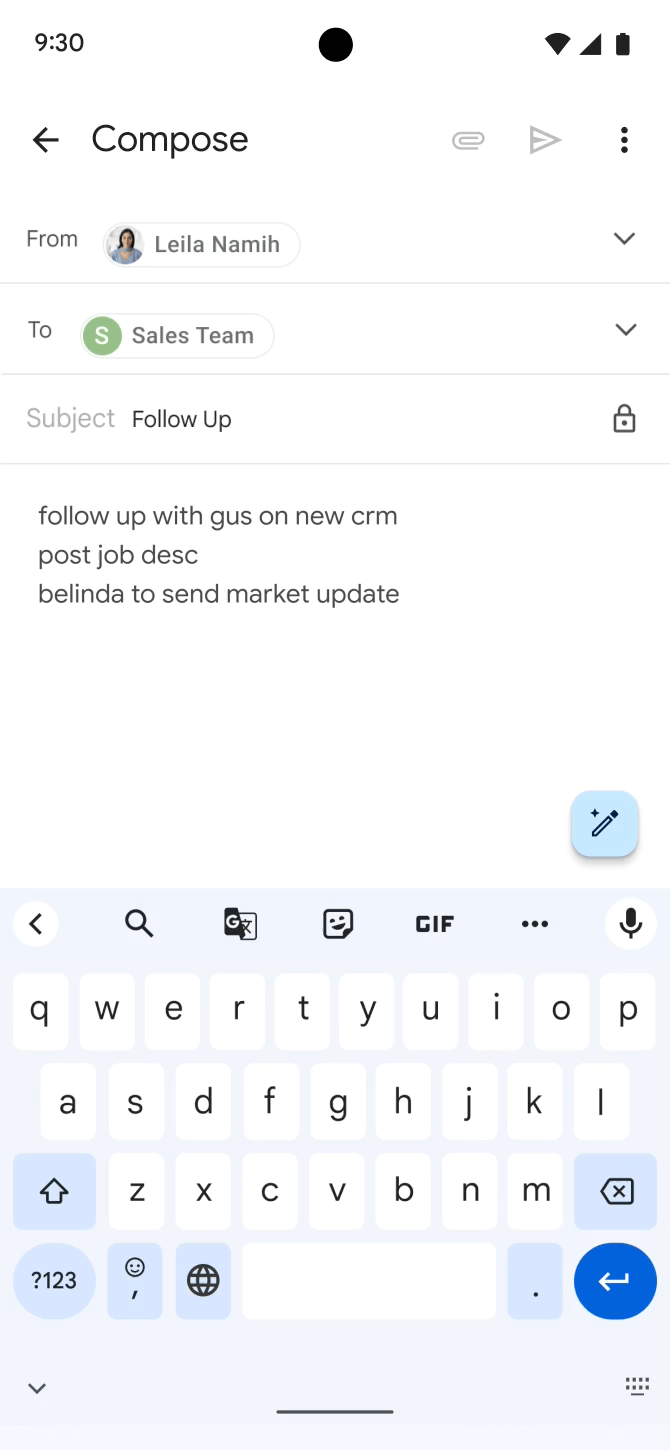The width and height of the screenshot is (670, 1450).
Task: Show more keyboard toolbar options
Action: pos(535,924)
